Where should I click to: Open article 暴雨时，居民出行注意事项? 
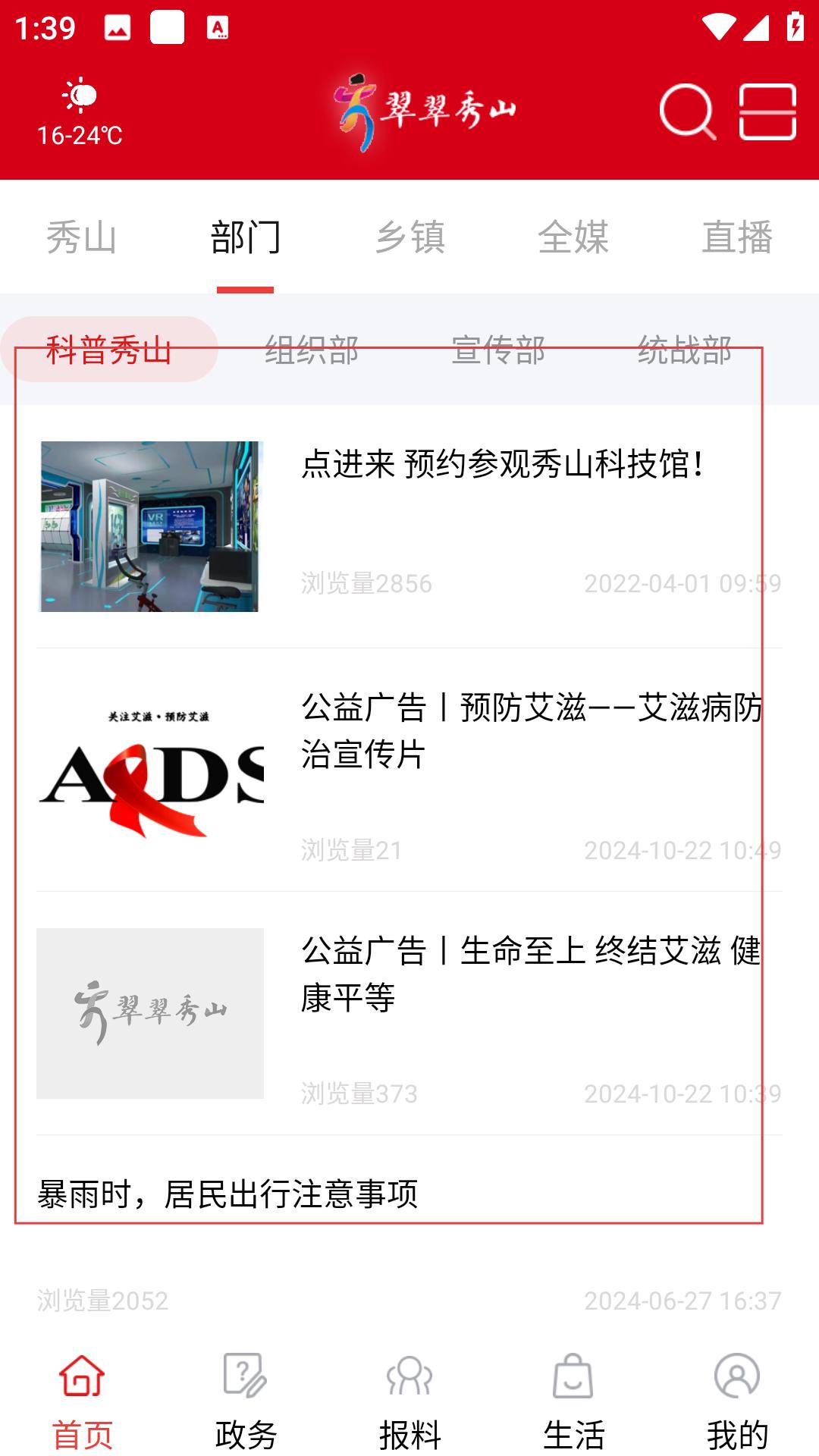coord(227,1194)
